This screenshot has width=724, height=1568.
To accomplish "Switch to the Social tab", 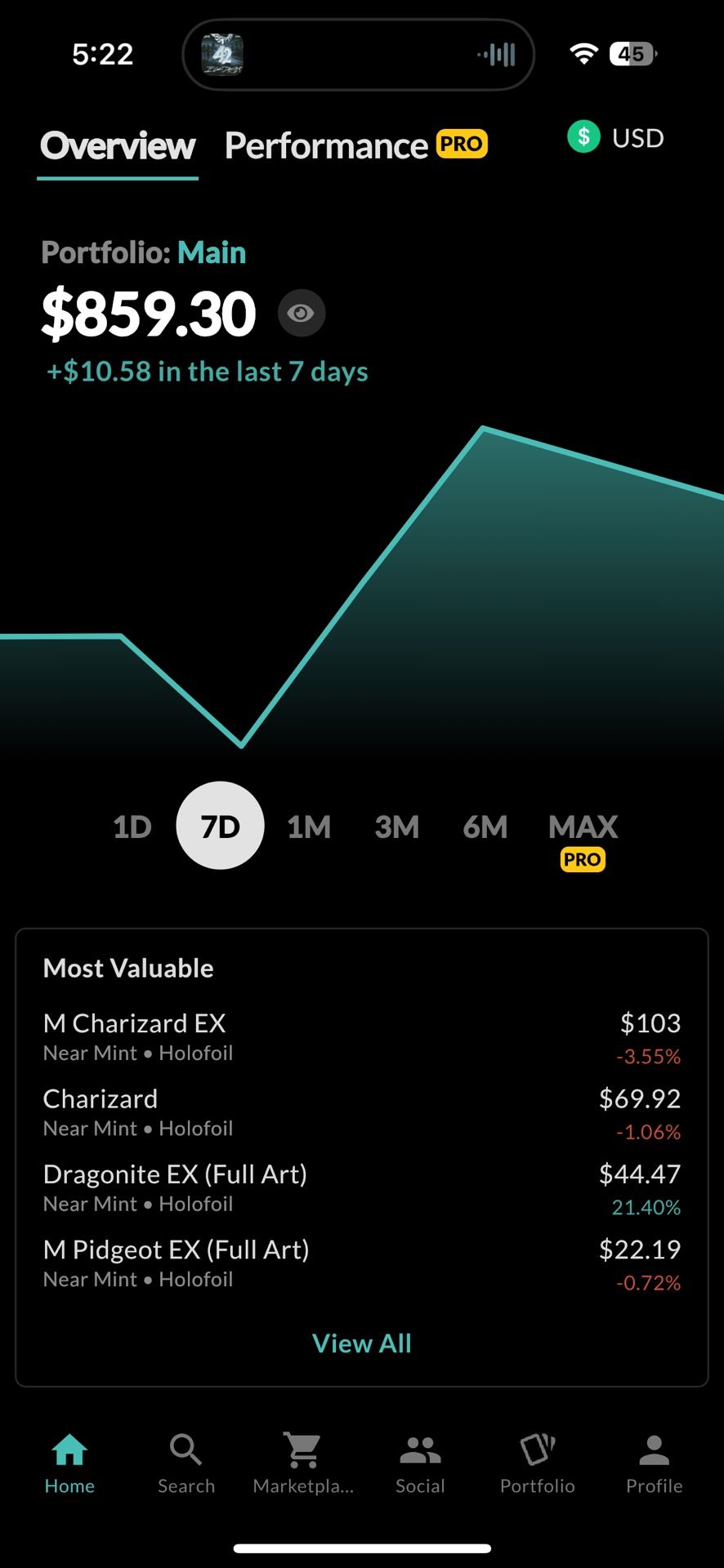I will 420,1463.
